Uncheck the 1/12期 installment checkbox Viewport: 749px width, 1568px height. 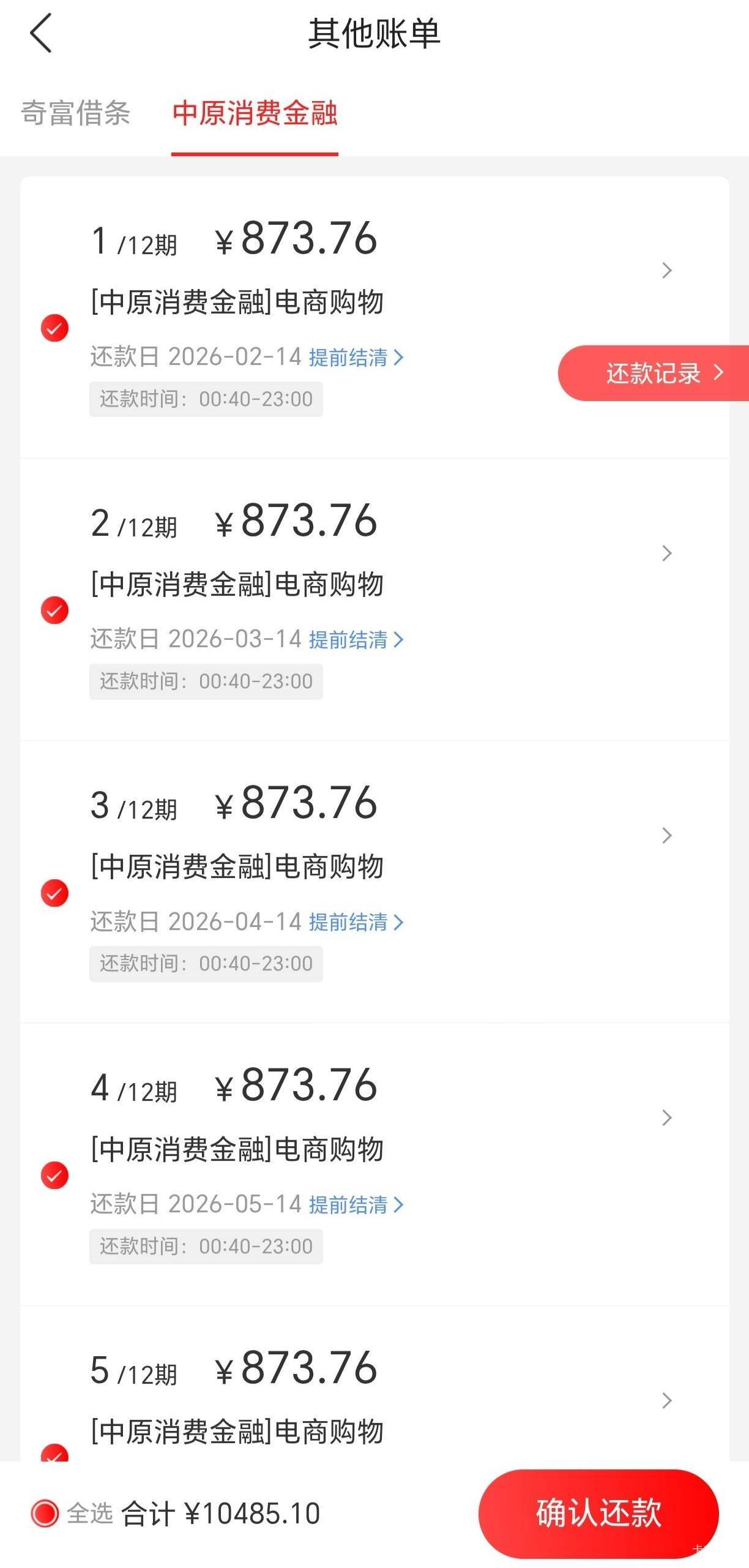(54, 328)
